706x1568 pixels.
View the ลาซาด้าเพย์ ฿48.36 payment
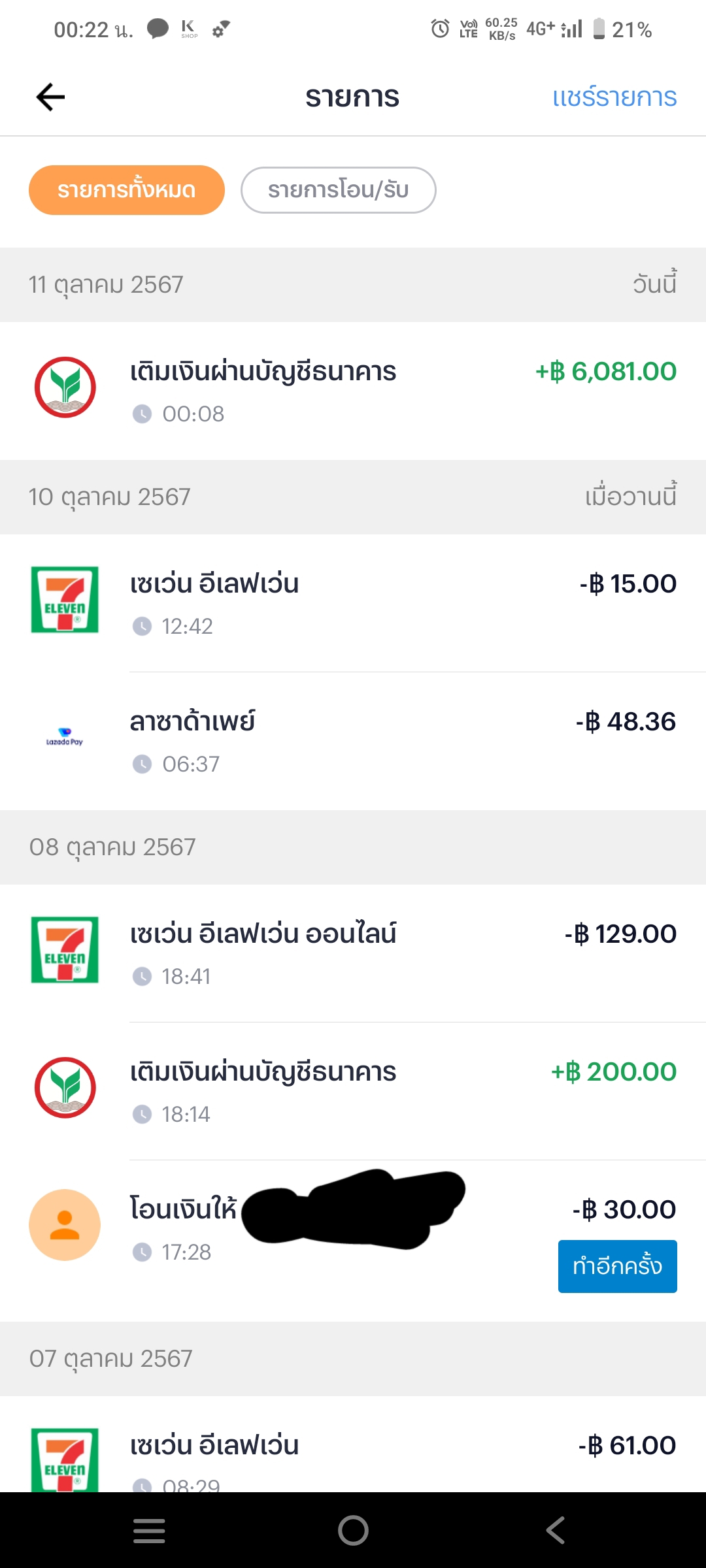pos(353,741)
